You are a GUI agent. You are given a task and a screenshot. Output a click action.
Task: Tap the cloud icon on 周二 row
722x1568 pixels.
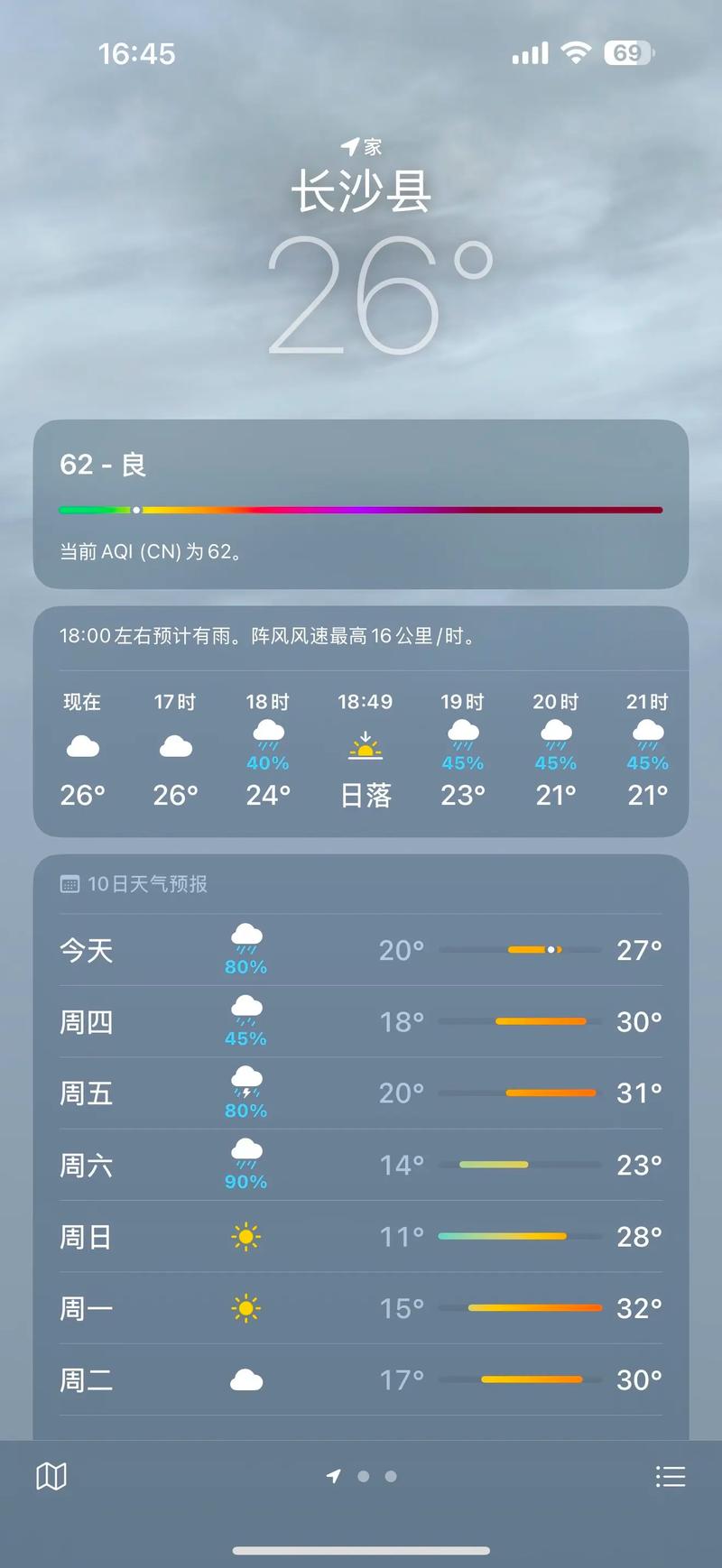(x=245, y=1378)
